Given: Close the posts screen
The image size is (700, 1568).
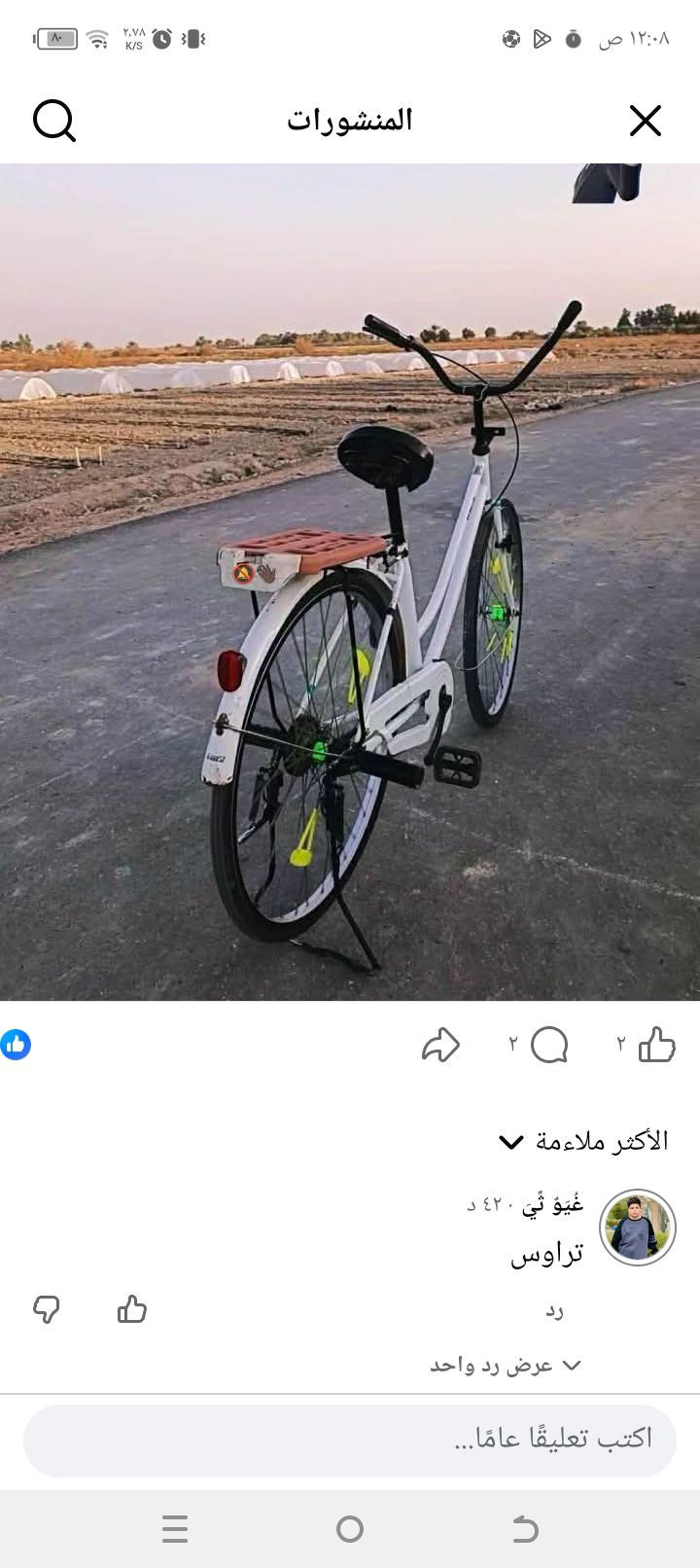Looking at the screenshot, I should point(645,121).
